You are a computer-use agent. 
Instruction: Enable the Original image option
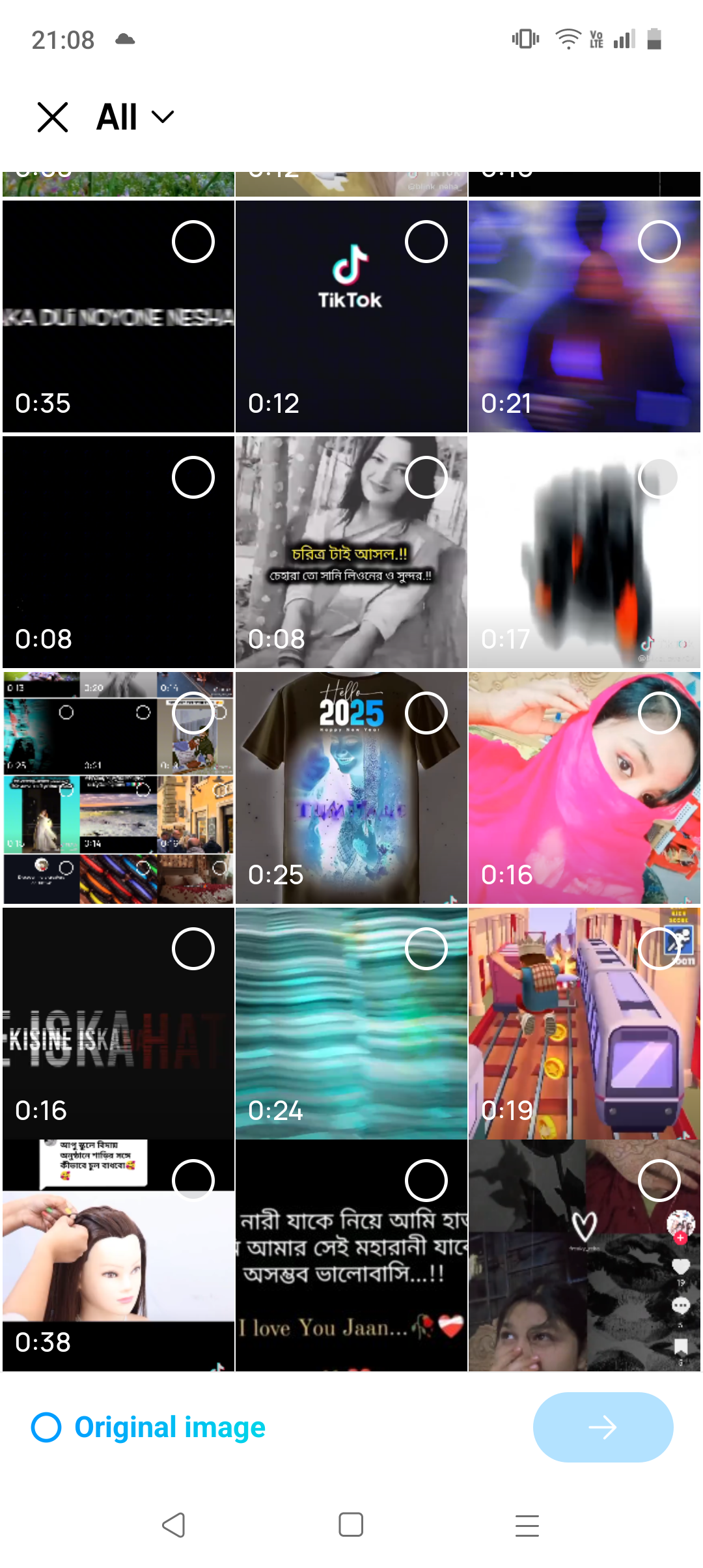pyautogui.click(x=148, y=1427)
